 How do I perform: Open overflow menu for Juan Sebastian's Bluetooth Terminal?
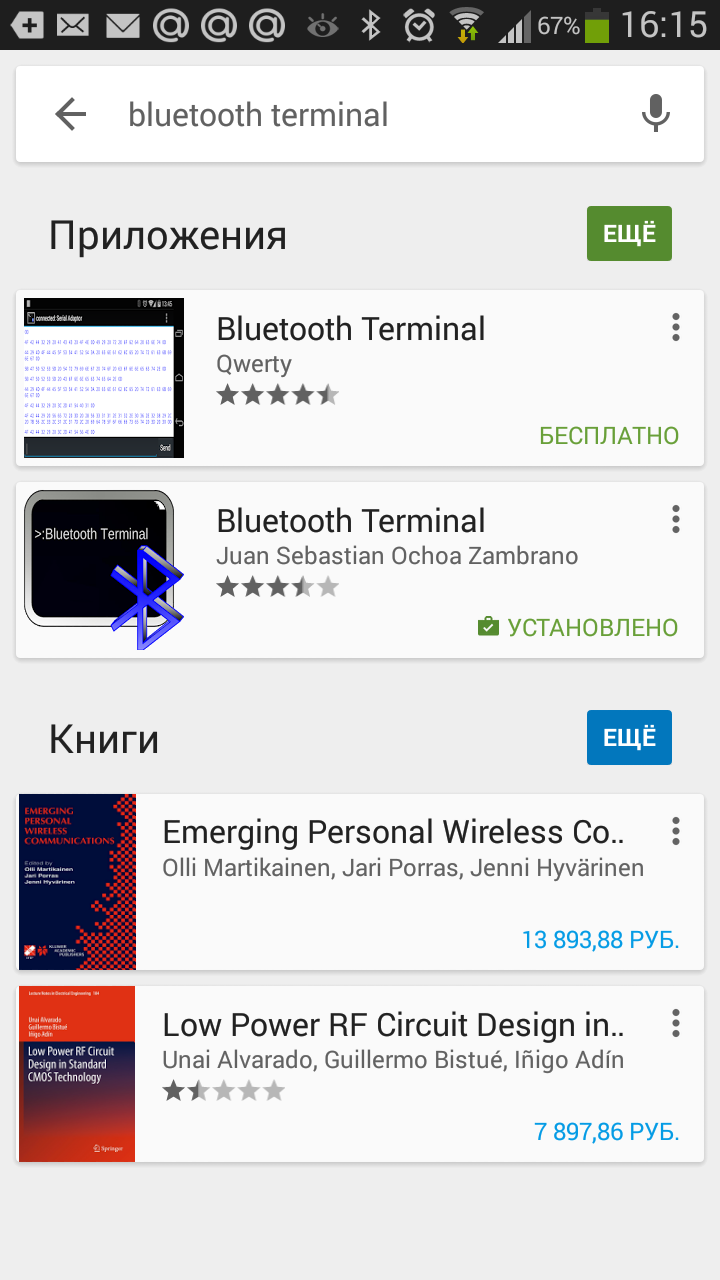[x=676, y=520]
